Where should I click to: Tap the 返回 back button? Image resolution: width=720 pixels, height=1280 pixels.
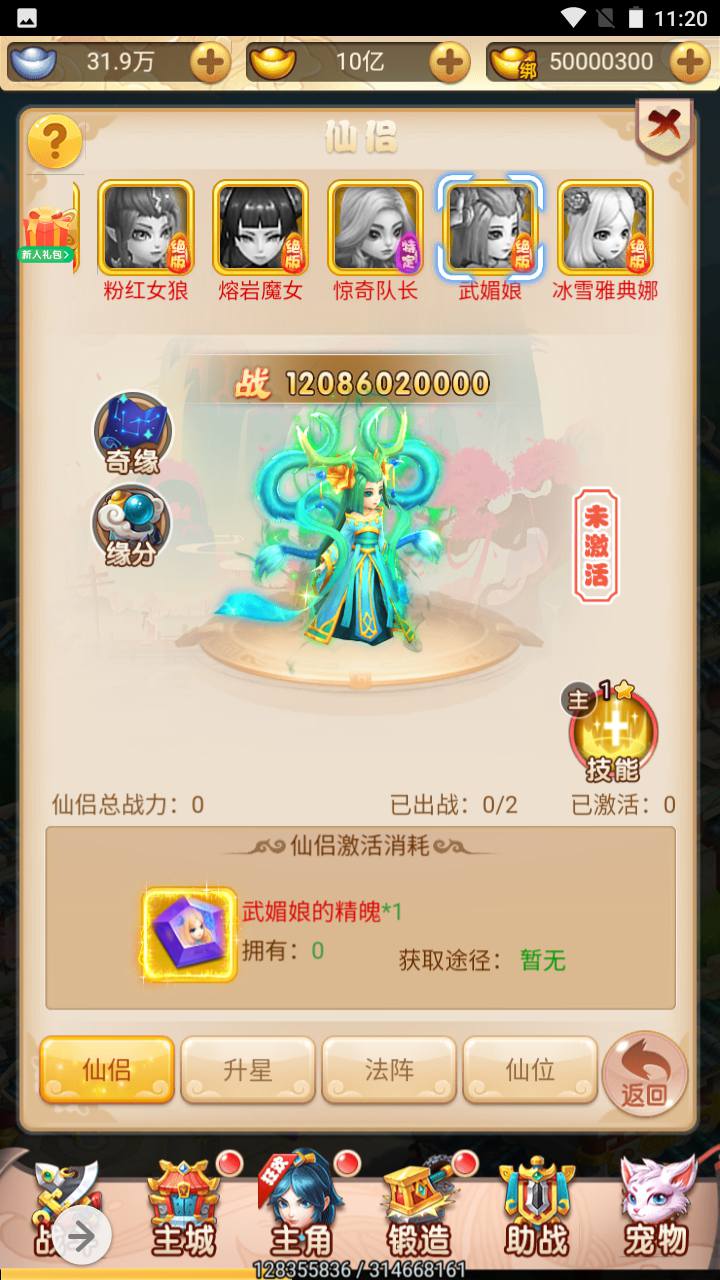click(645, 1075)
